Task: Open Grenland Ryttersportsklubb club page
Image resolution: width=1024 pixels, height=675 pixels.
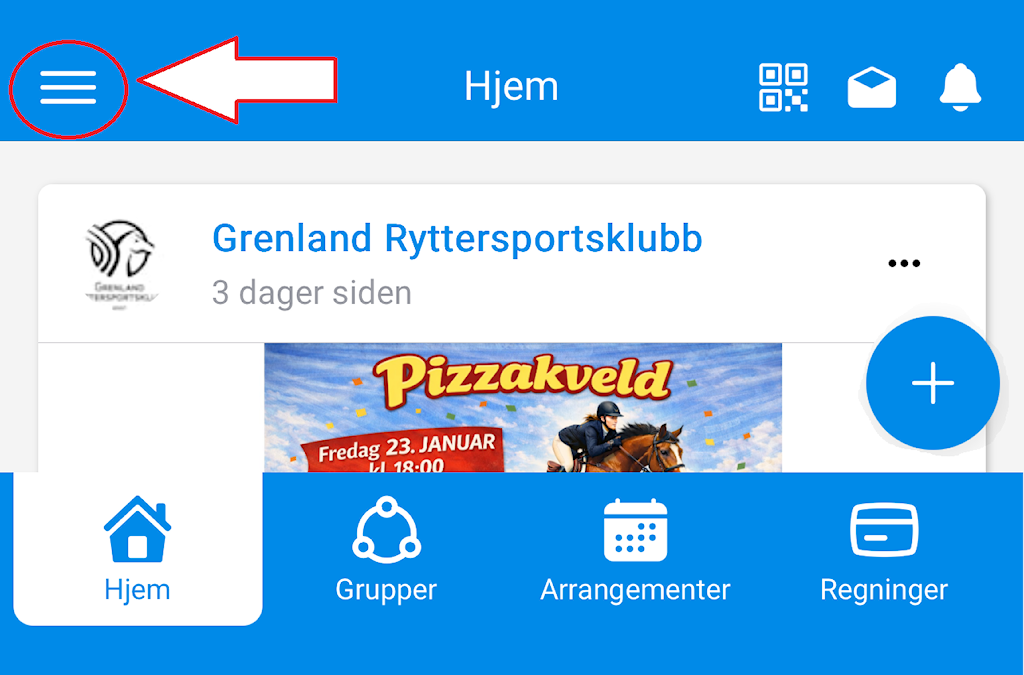Action: click(x=457, y=239)
